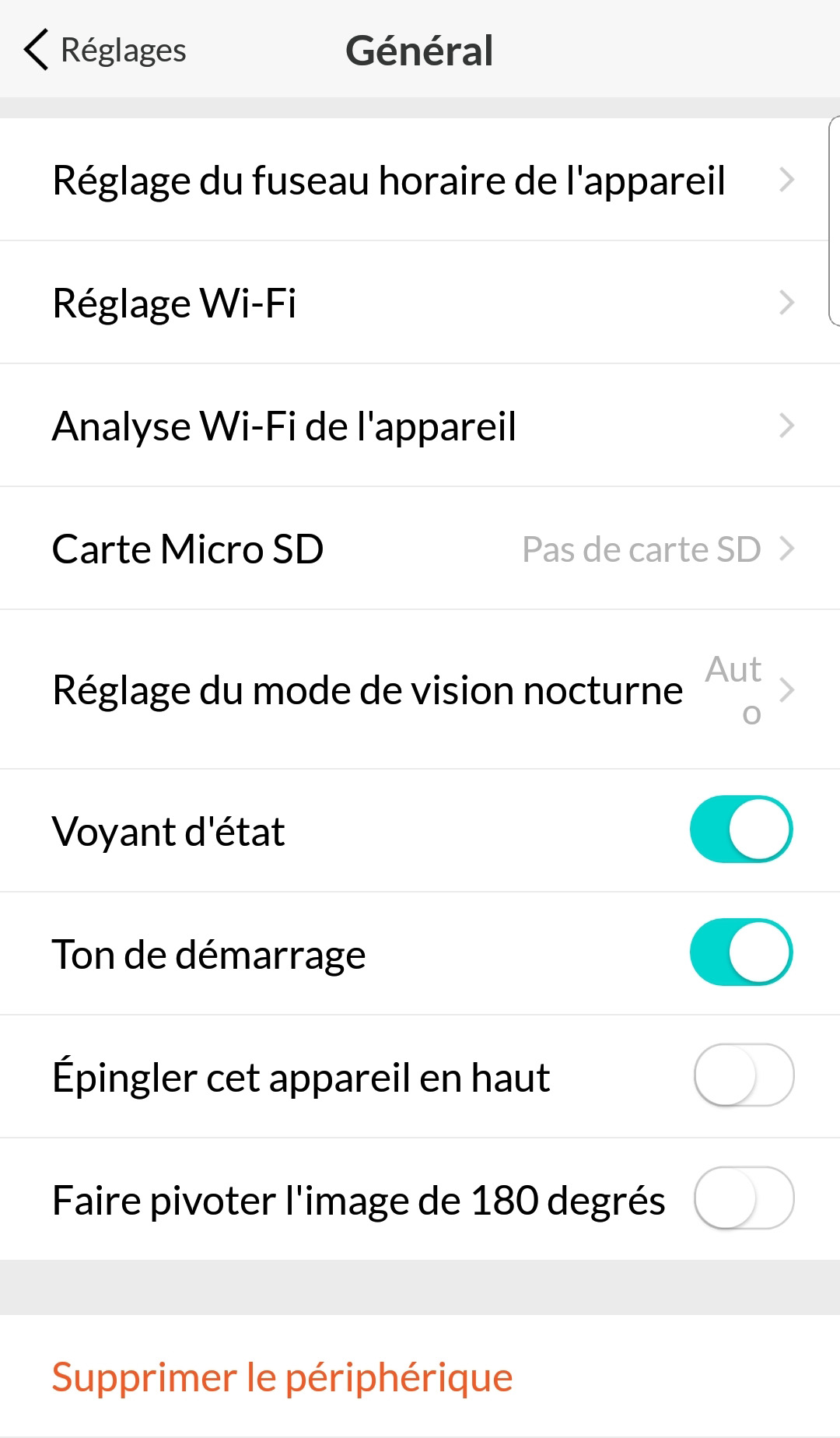Open Carte Micro SD row
The width and height of the screenshot is (840, 1438).
(x=420, y=549)
